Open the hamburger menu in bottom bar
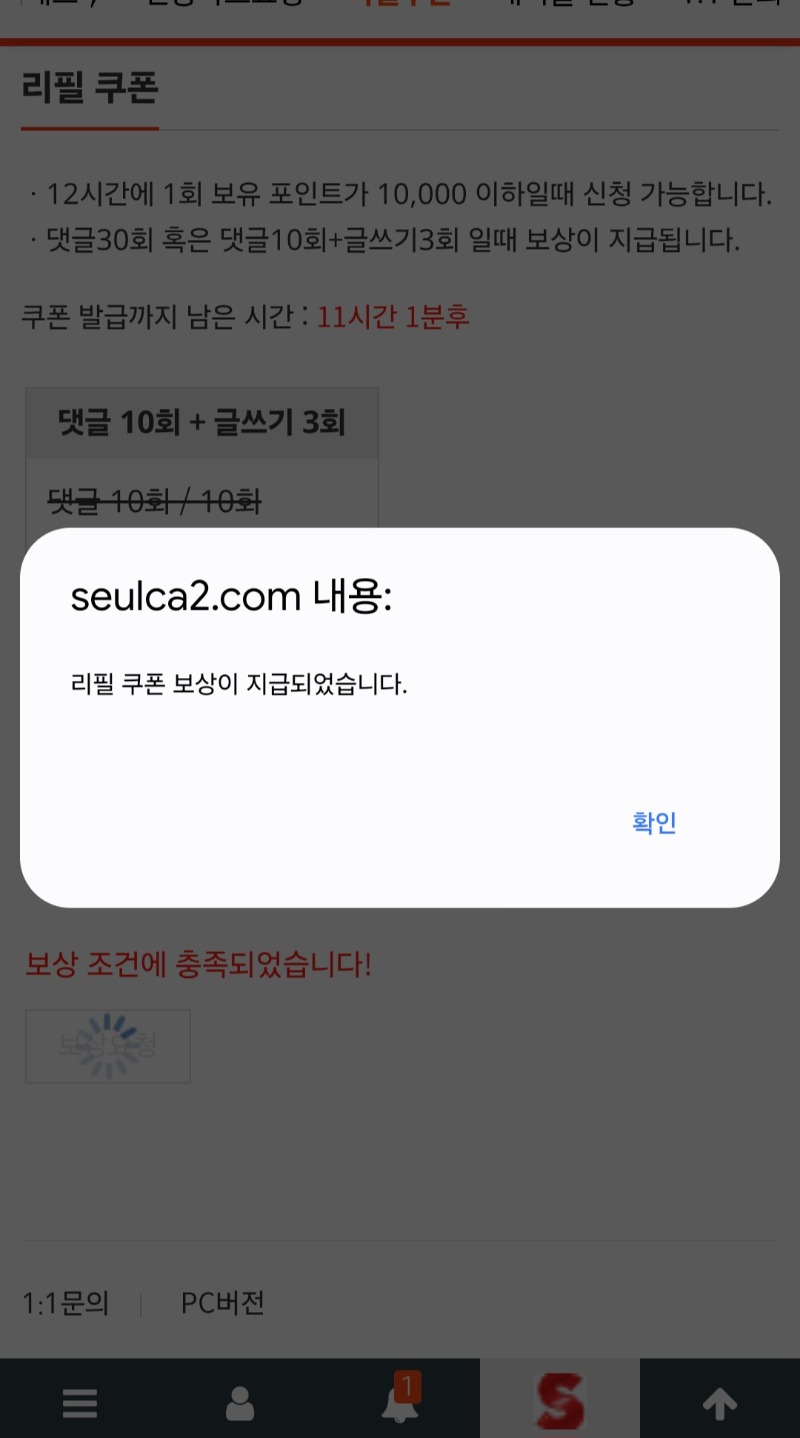The image size is (800, 1438). 80,1403
